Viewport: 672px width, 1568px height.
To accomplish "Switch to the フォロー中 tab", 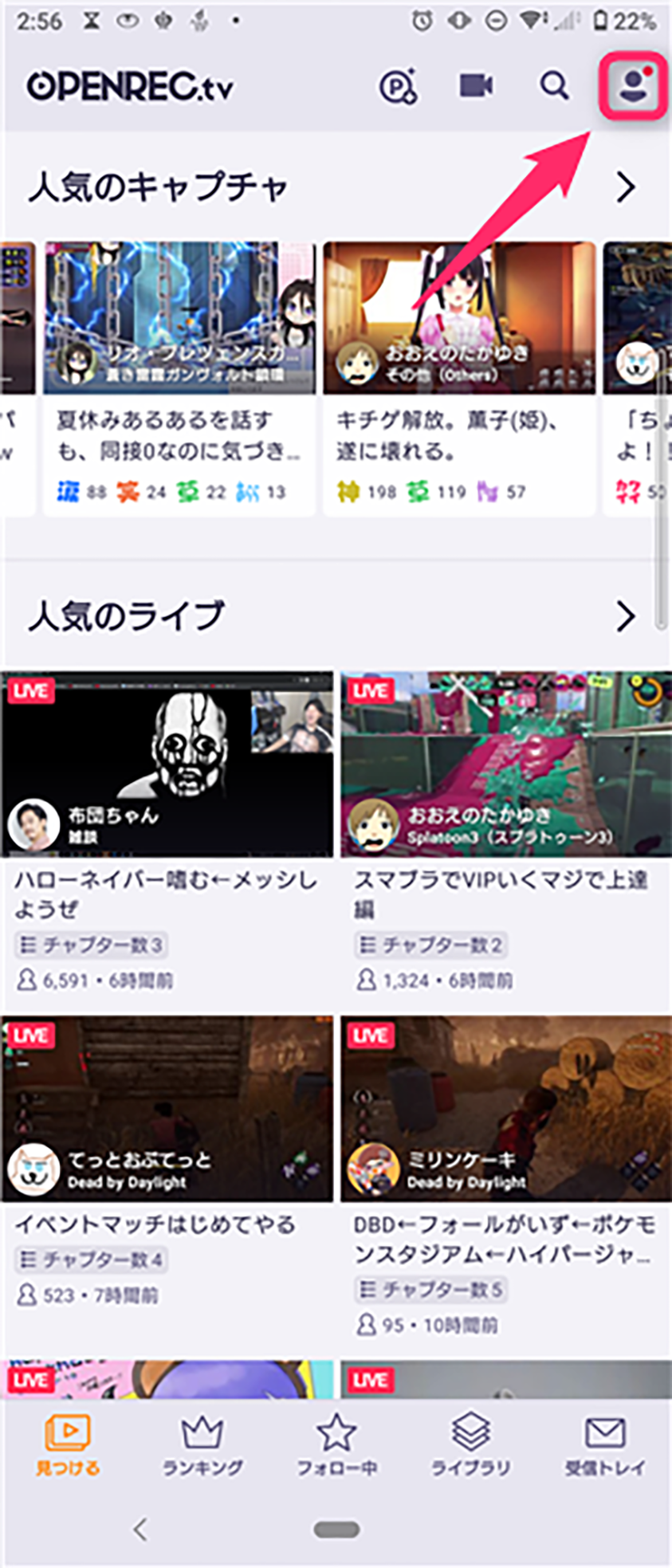I will [x=336, y=1445].
